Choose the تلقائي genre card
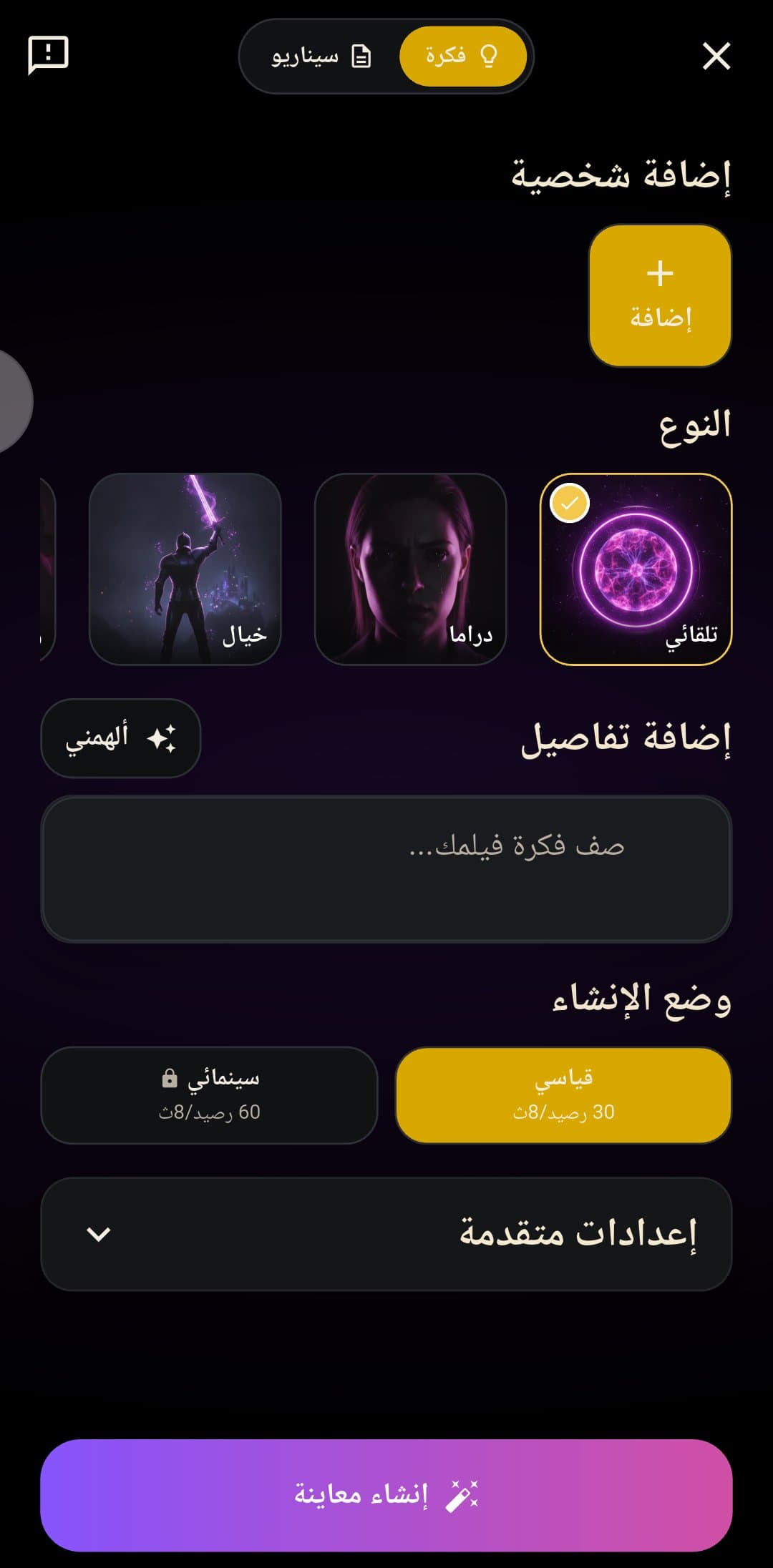Viewport: 773px width, 1568px height. [636, 569]
